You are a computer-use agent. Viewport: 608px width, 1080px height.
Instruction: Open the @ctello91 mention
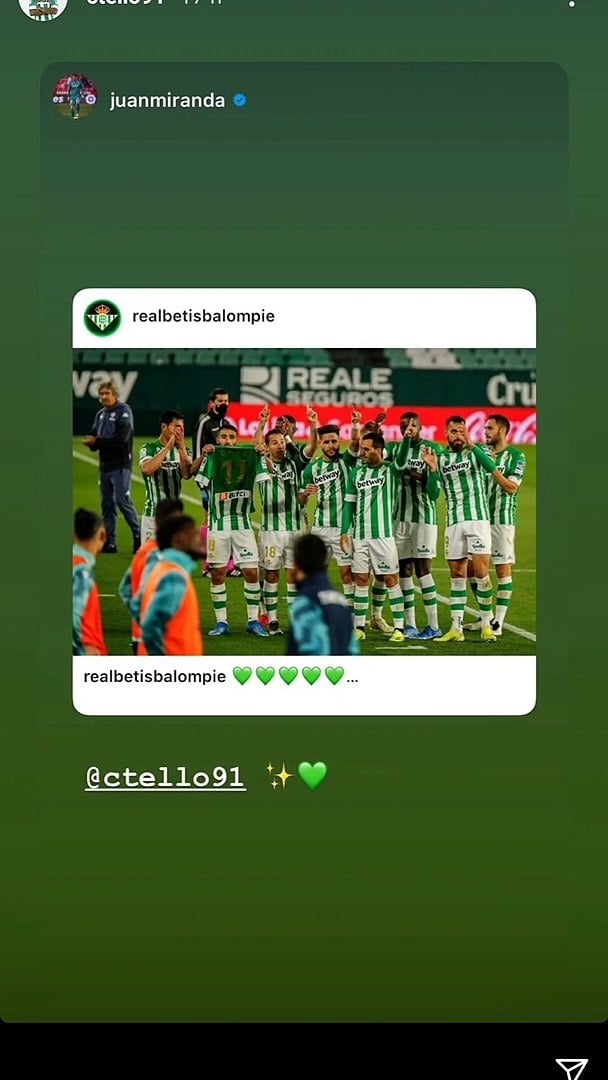(x=165, y=777)
